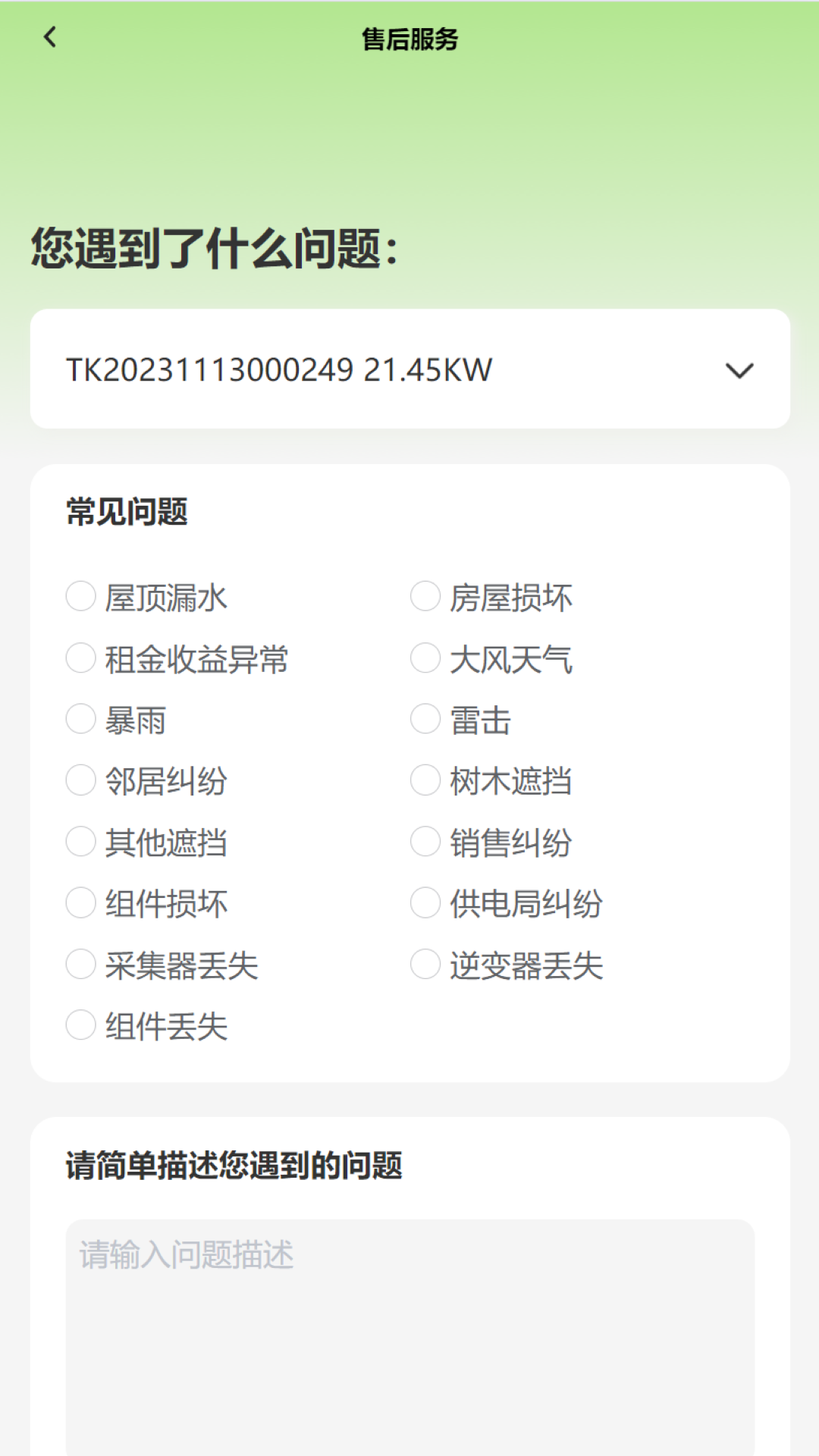Select 其他遮挡 from common issues
The image size is (819, 1456).
(x=81, y=842)
